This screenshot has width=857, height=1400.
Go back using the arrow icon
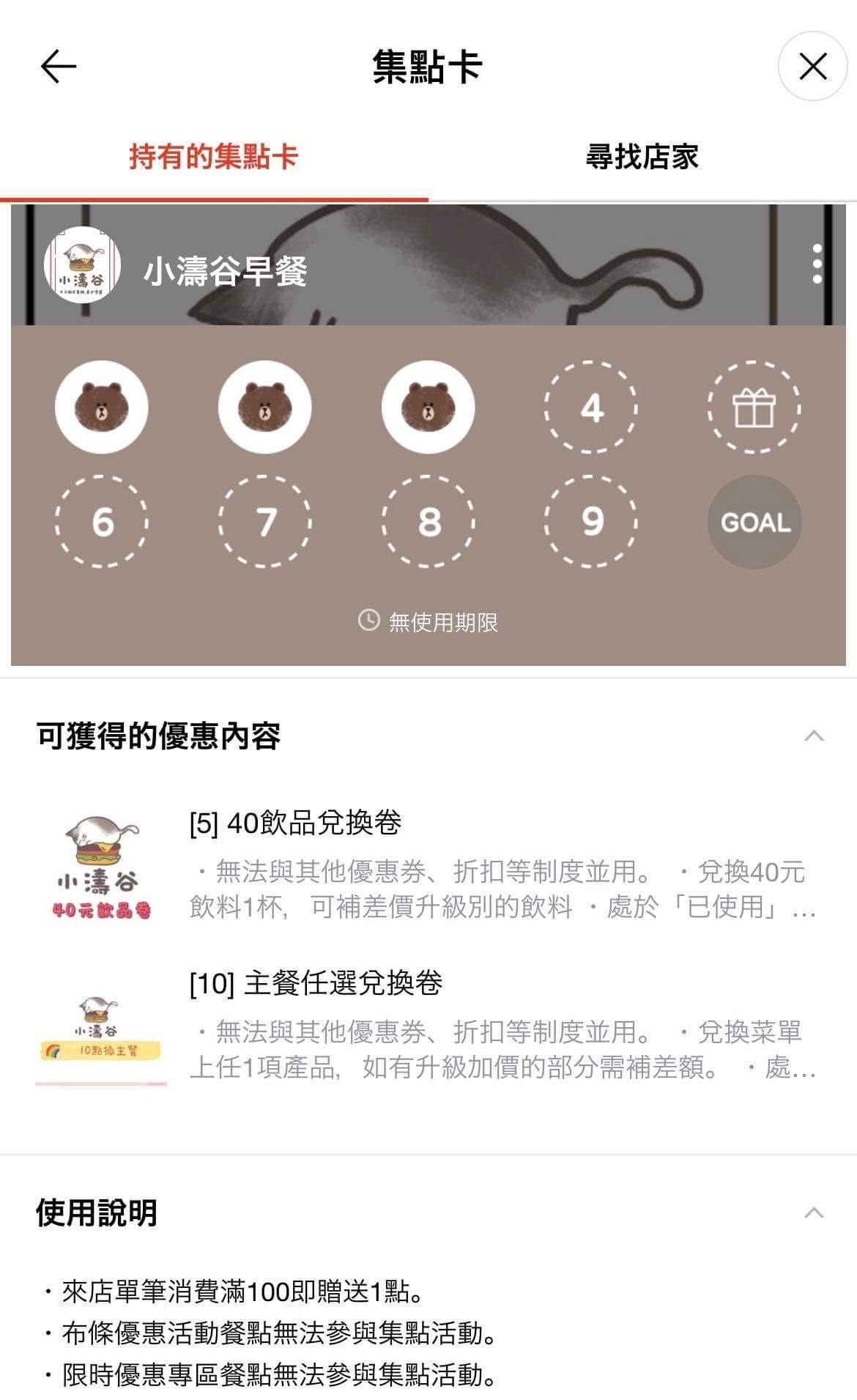point(59,67)
